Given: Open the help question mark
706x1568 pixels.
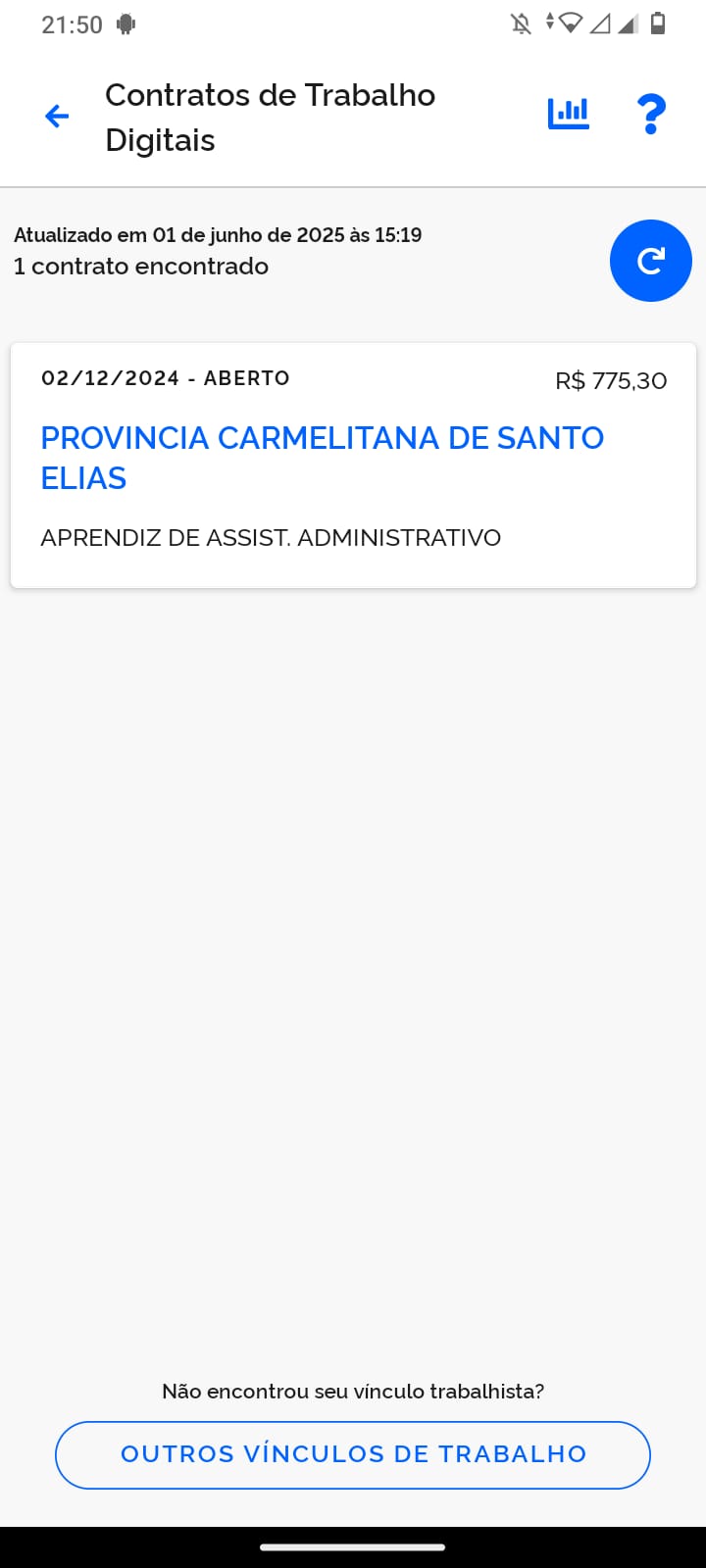Looking at the screenshot, I should coord(651,115).
